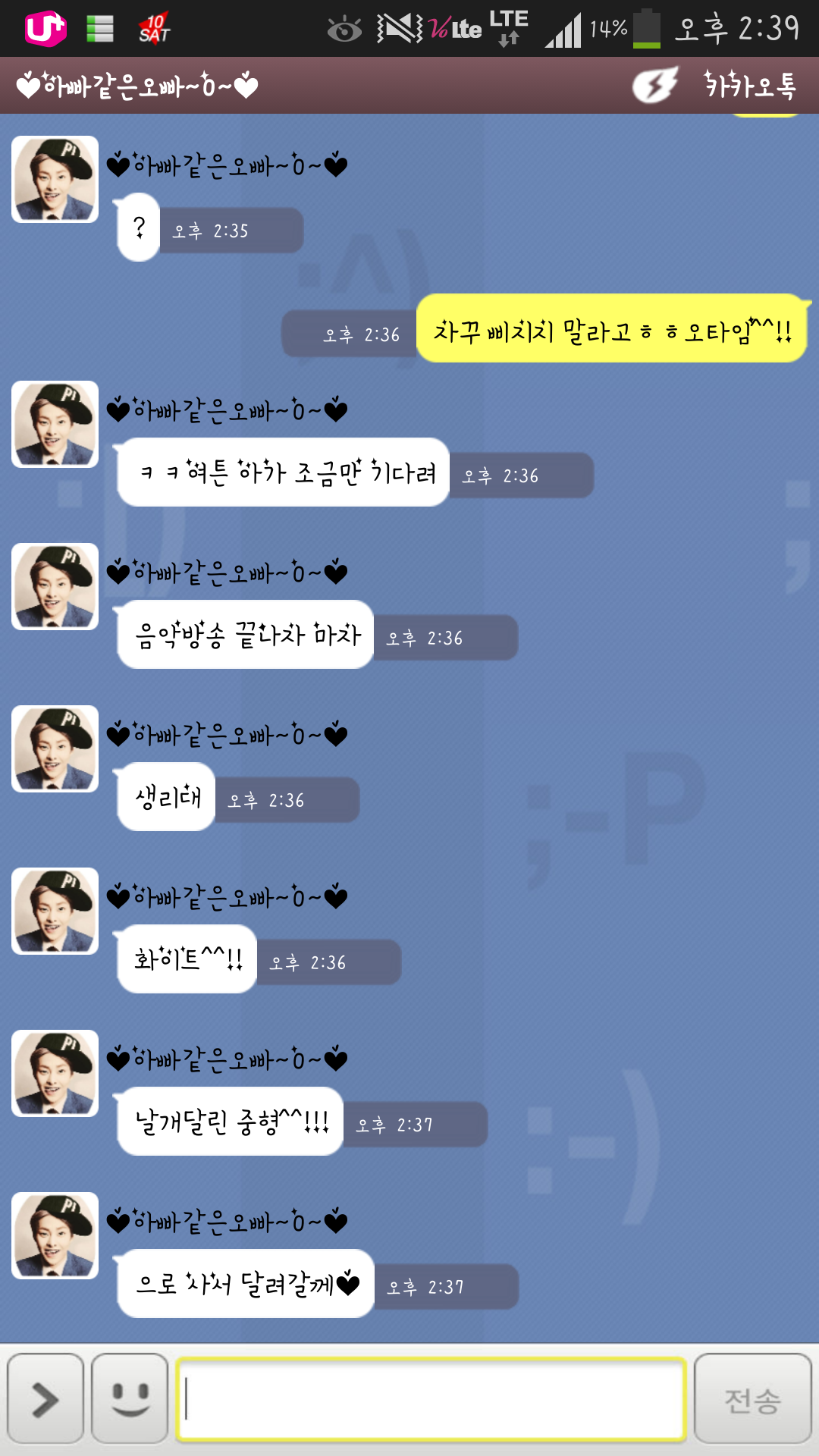Tap the 전송 send button

(x=752, y=1399)
